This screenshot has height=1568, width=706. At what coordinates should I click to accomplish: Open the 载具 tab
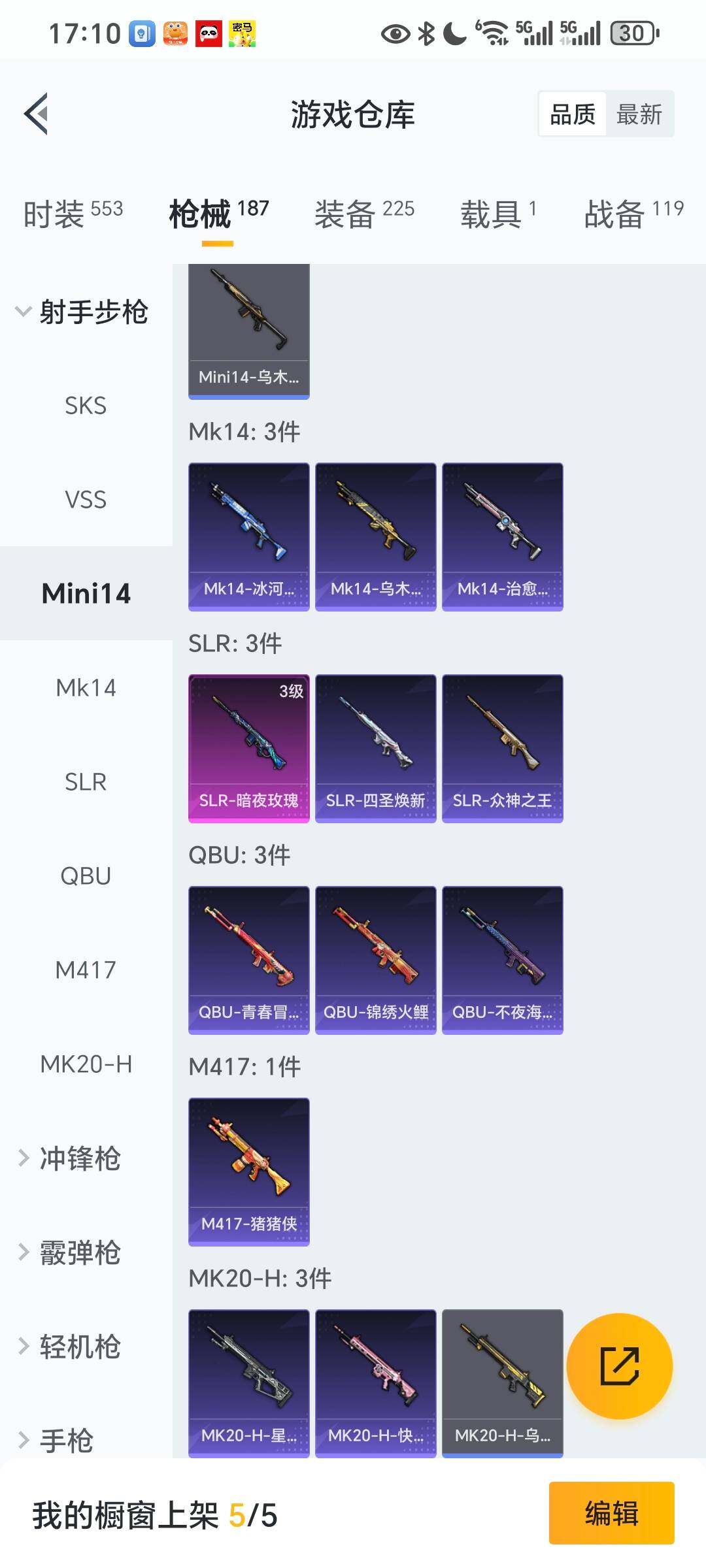point(498,214)
